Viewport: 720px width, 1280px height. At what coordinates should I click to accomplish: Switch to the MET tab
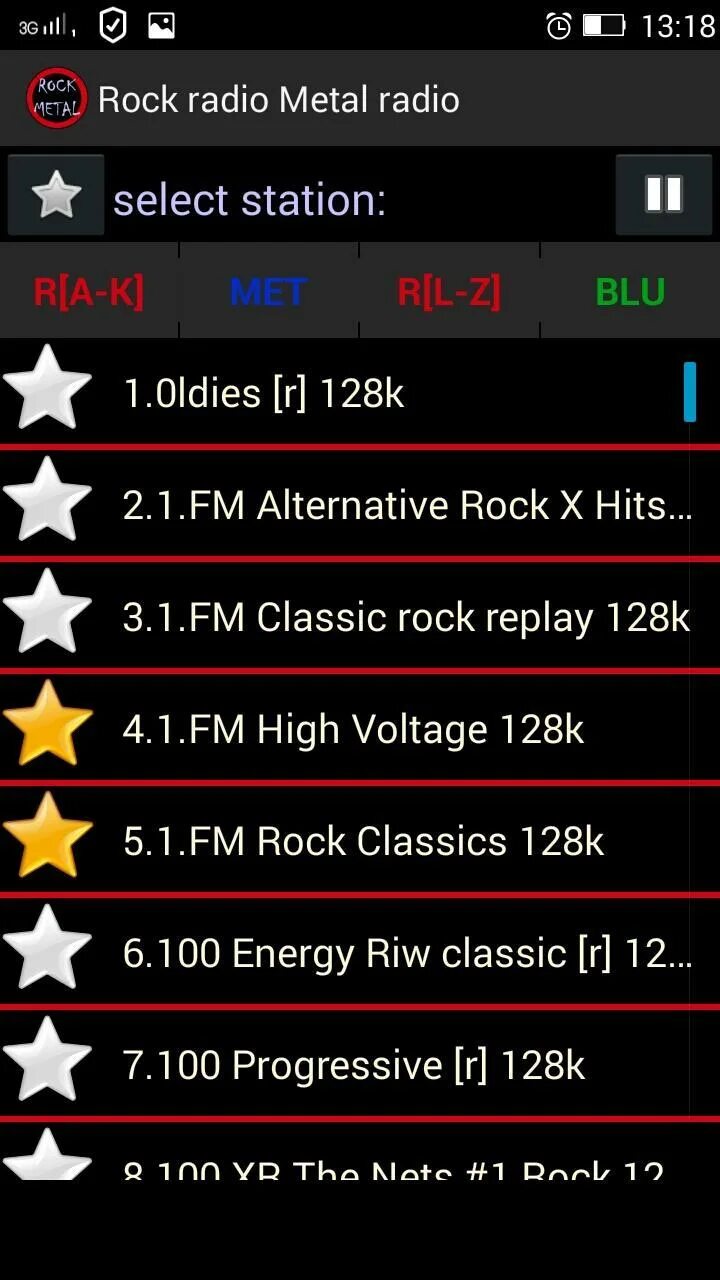click(x=269, y=292)
